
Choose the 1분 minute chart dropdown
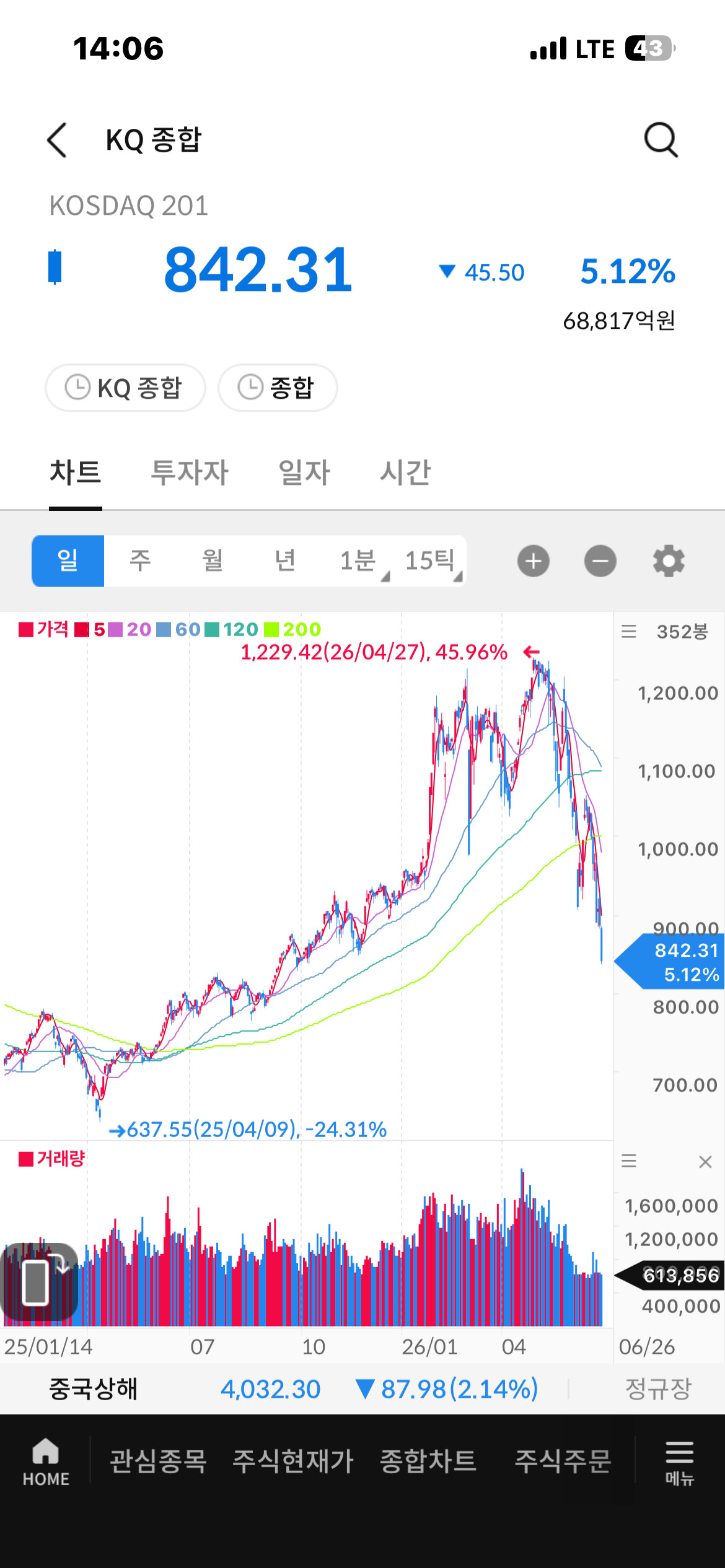click(x=359, y=561)
